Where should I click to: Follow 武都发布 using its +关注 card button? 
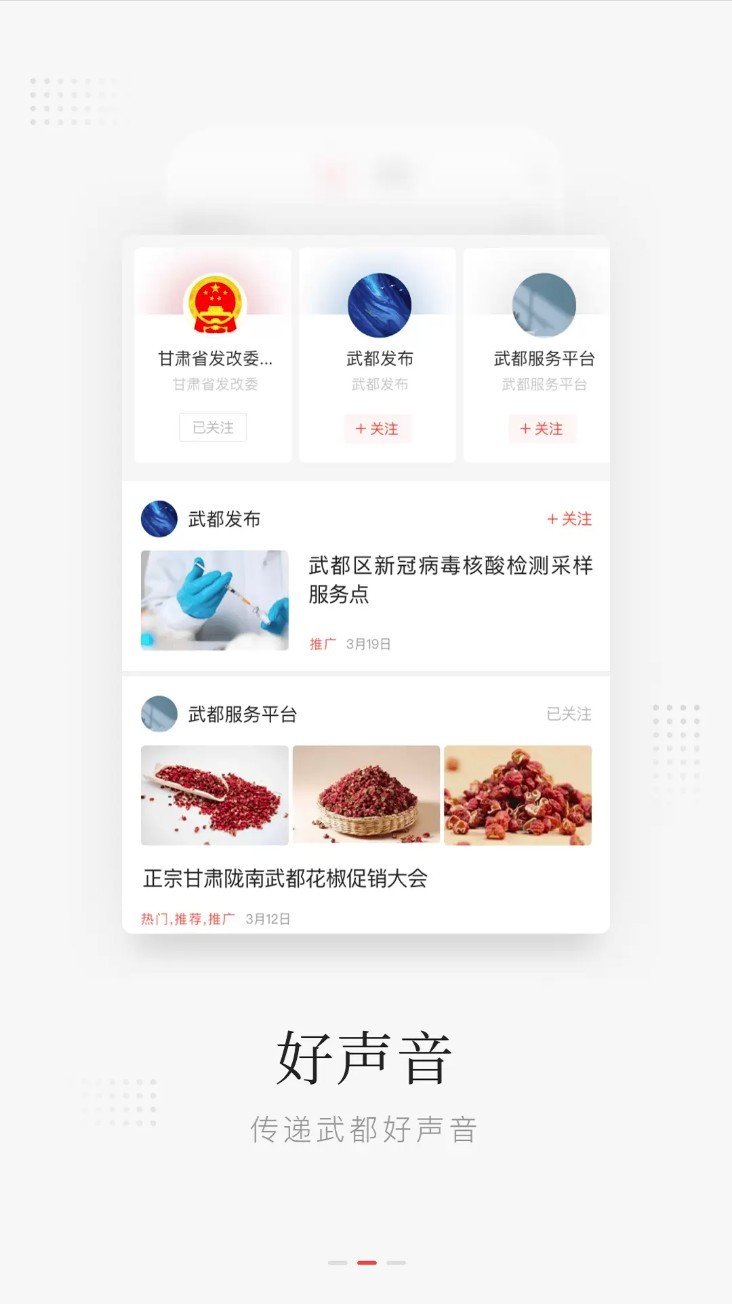coord(377,428)
